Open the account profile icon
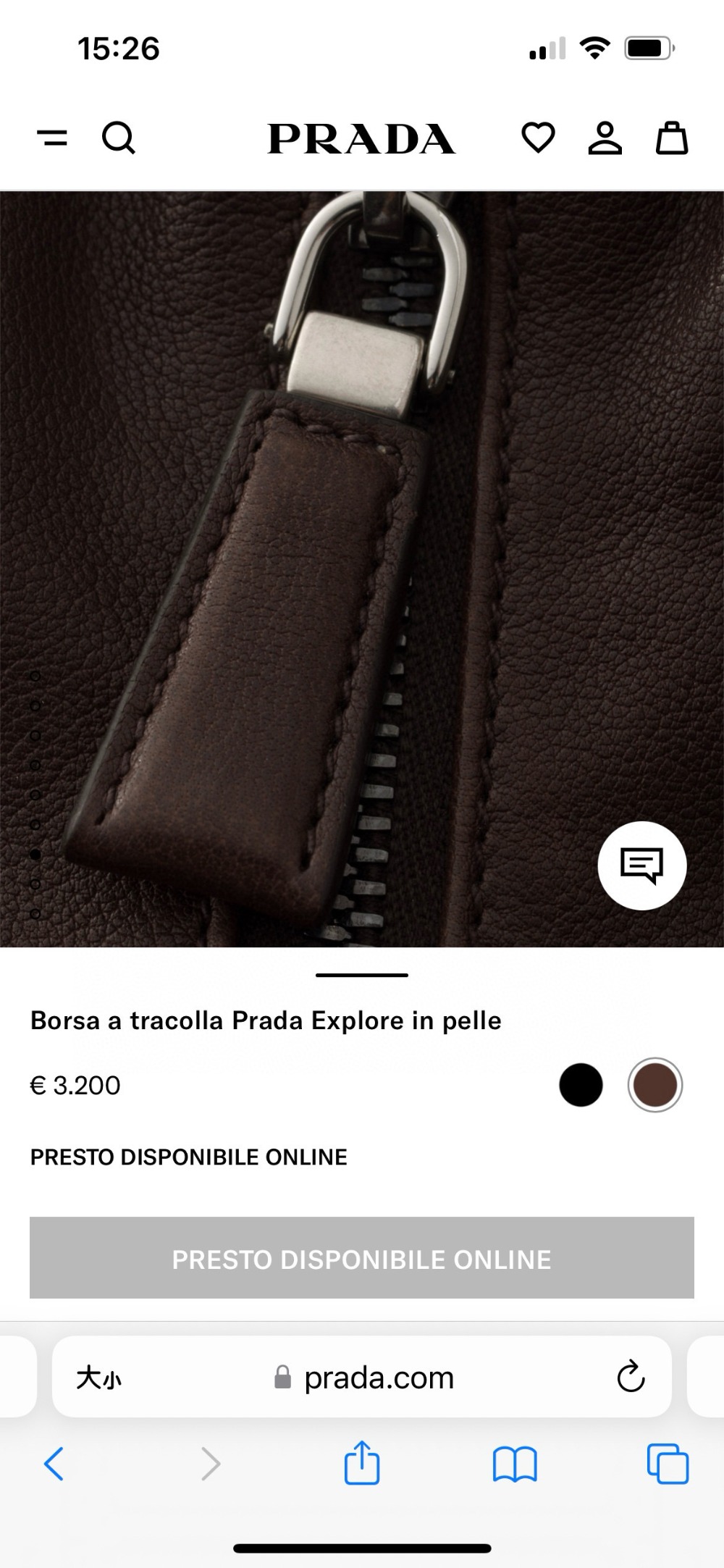The width and height of the screenshot is (724, 1568). click(605, 137)
